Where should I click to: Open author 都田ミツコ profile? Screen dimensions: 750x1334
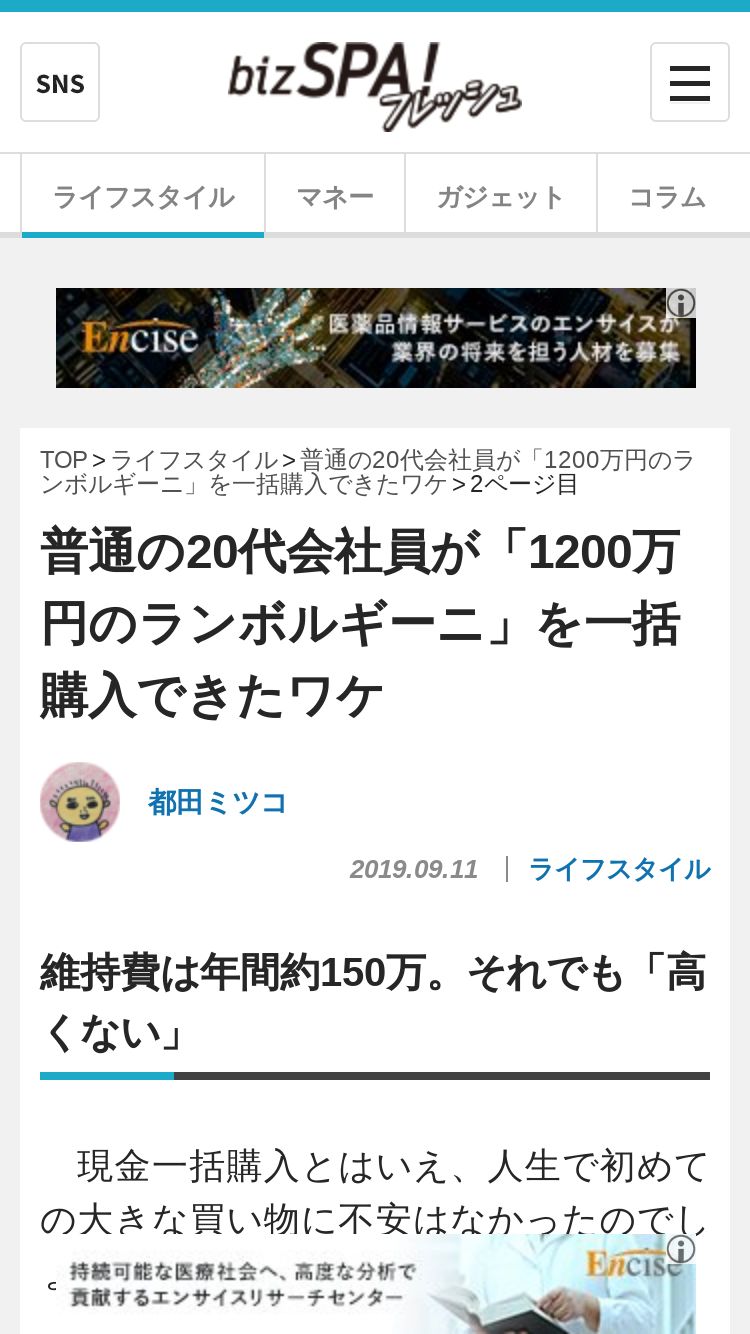coord(218,802)
